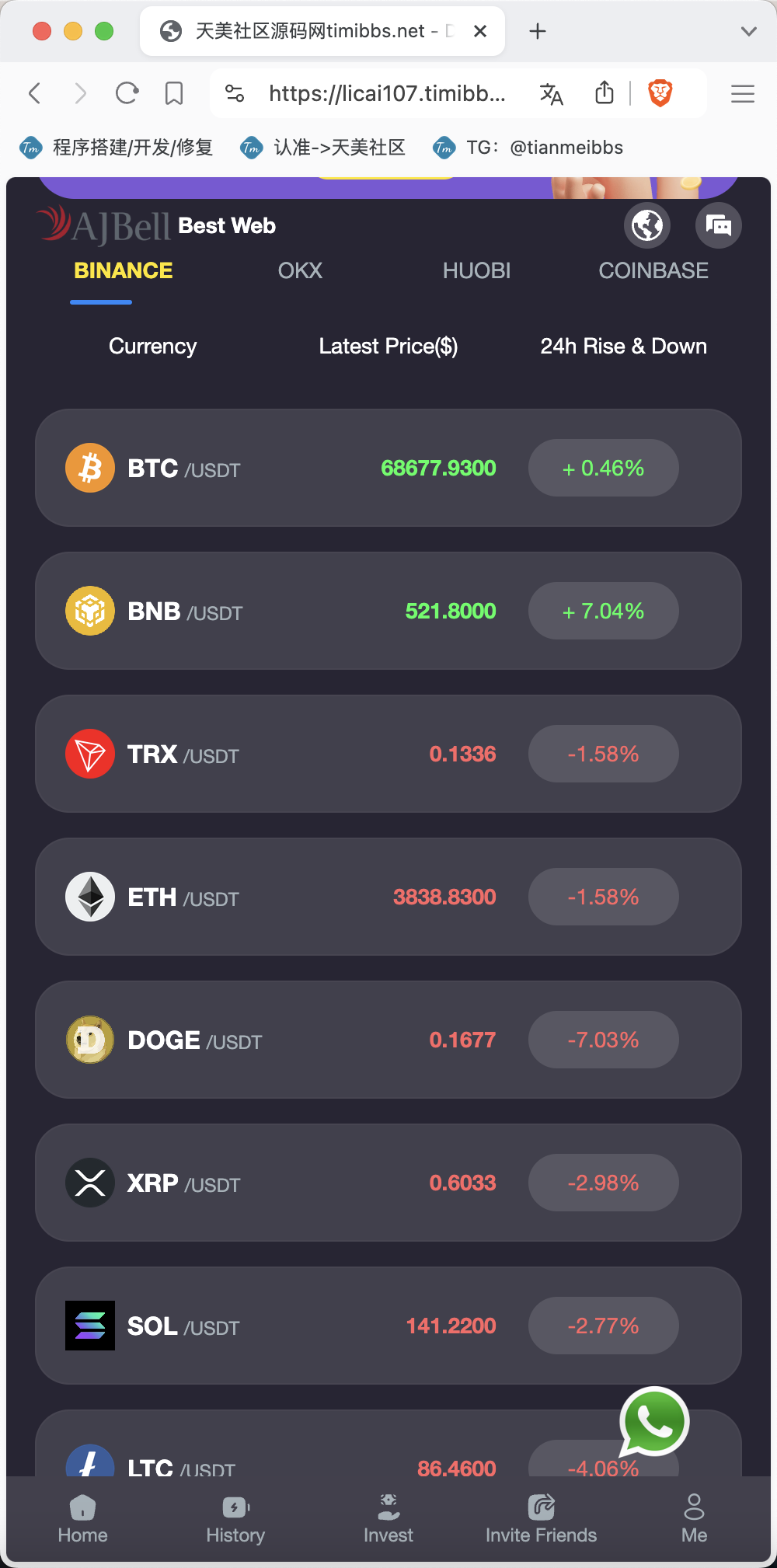Open the Invite Friends tab
The image size is (777, 1568).
tap(541, 1519)
